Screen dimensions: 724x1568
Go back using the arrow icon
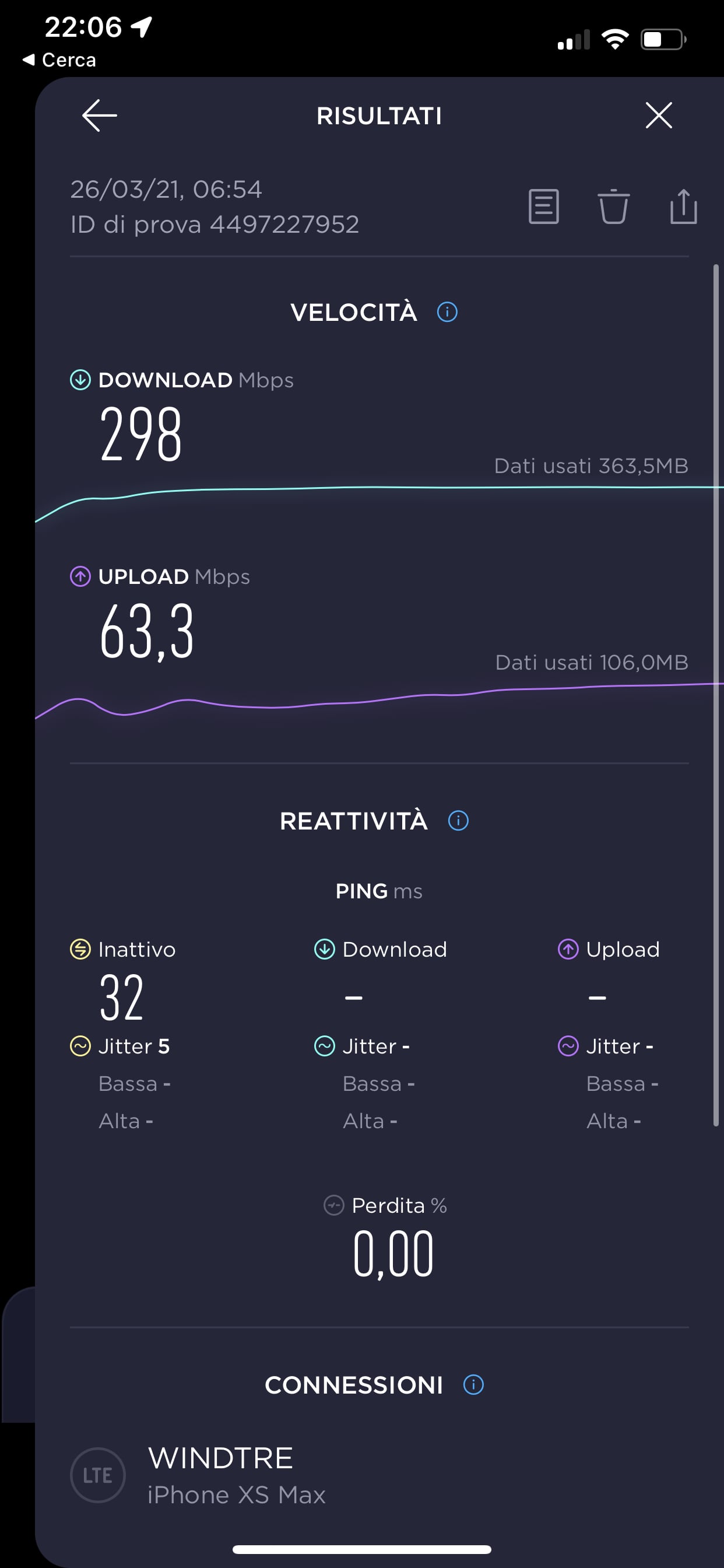click(x=99, y=116)
